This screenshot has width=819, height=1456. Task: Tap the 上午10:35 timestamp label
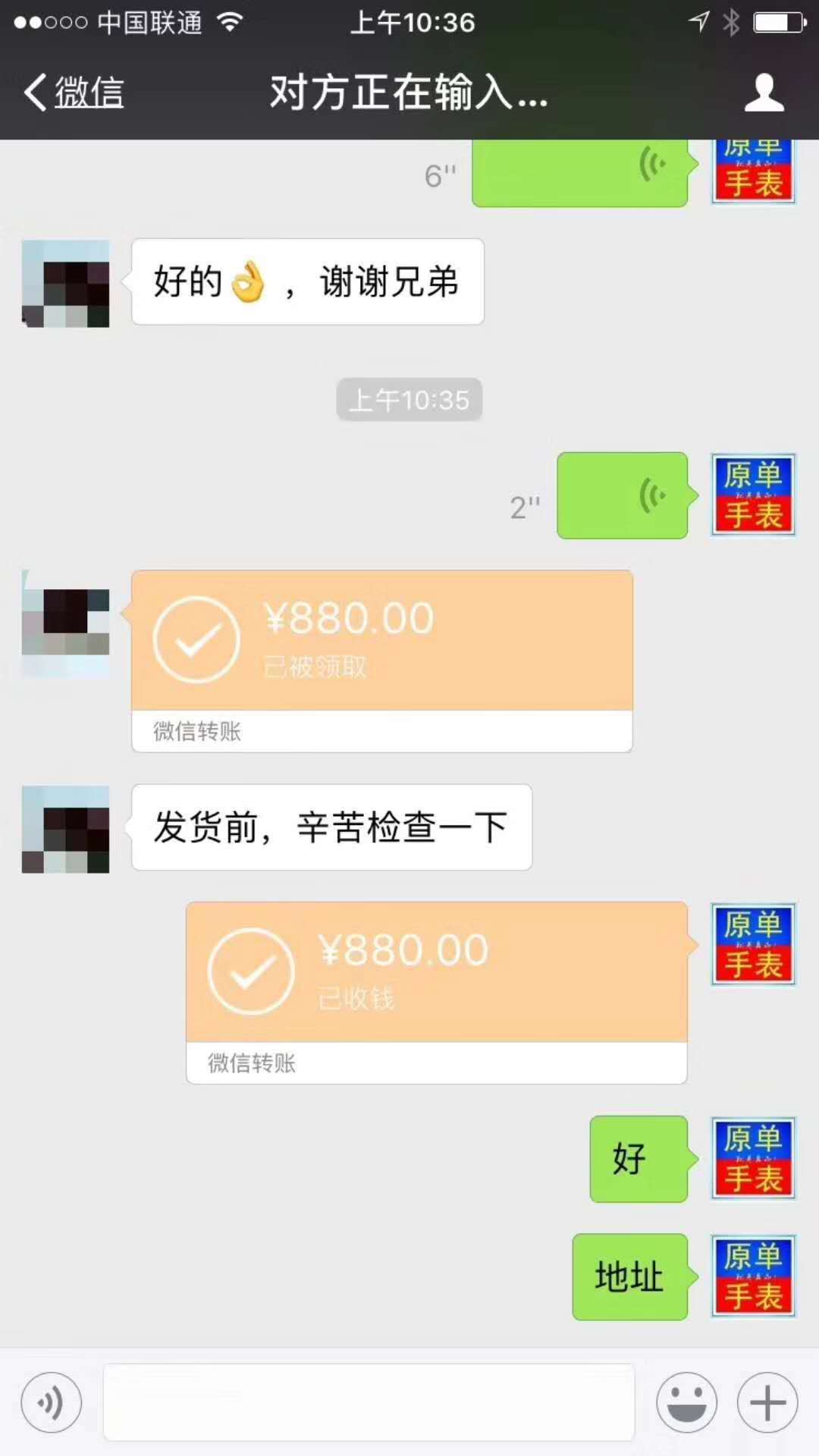[x=409, y=400]
